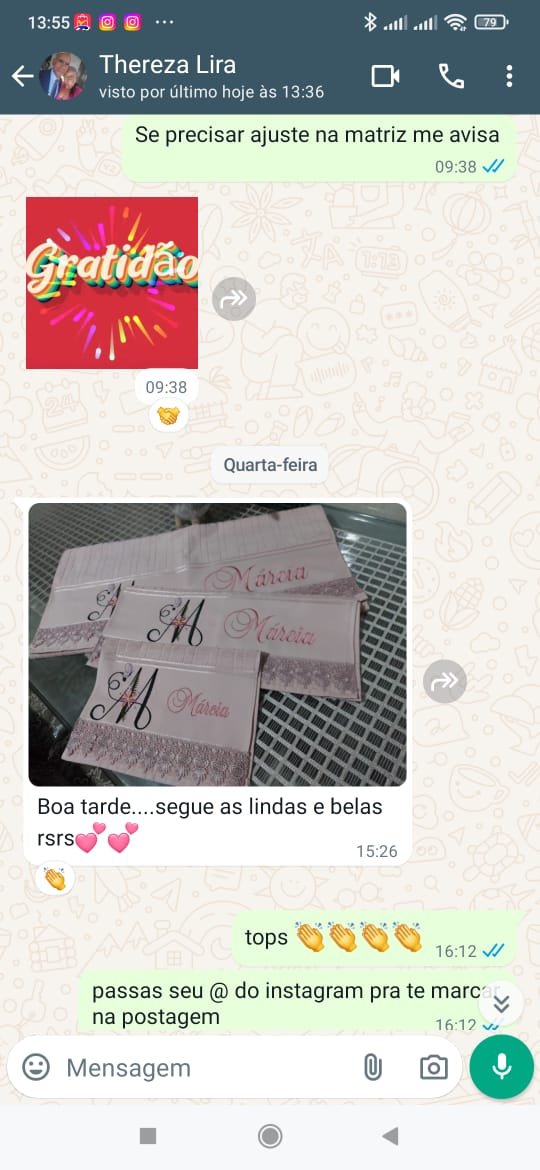540x1170 pixels.
Task: Open the Gratidão sticker image
Action: point(112,283)
